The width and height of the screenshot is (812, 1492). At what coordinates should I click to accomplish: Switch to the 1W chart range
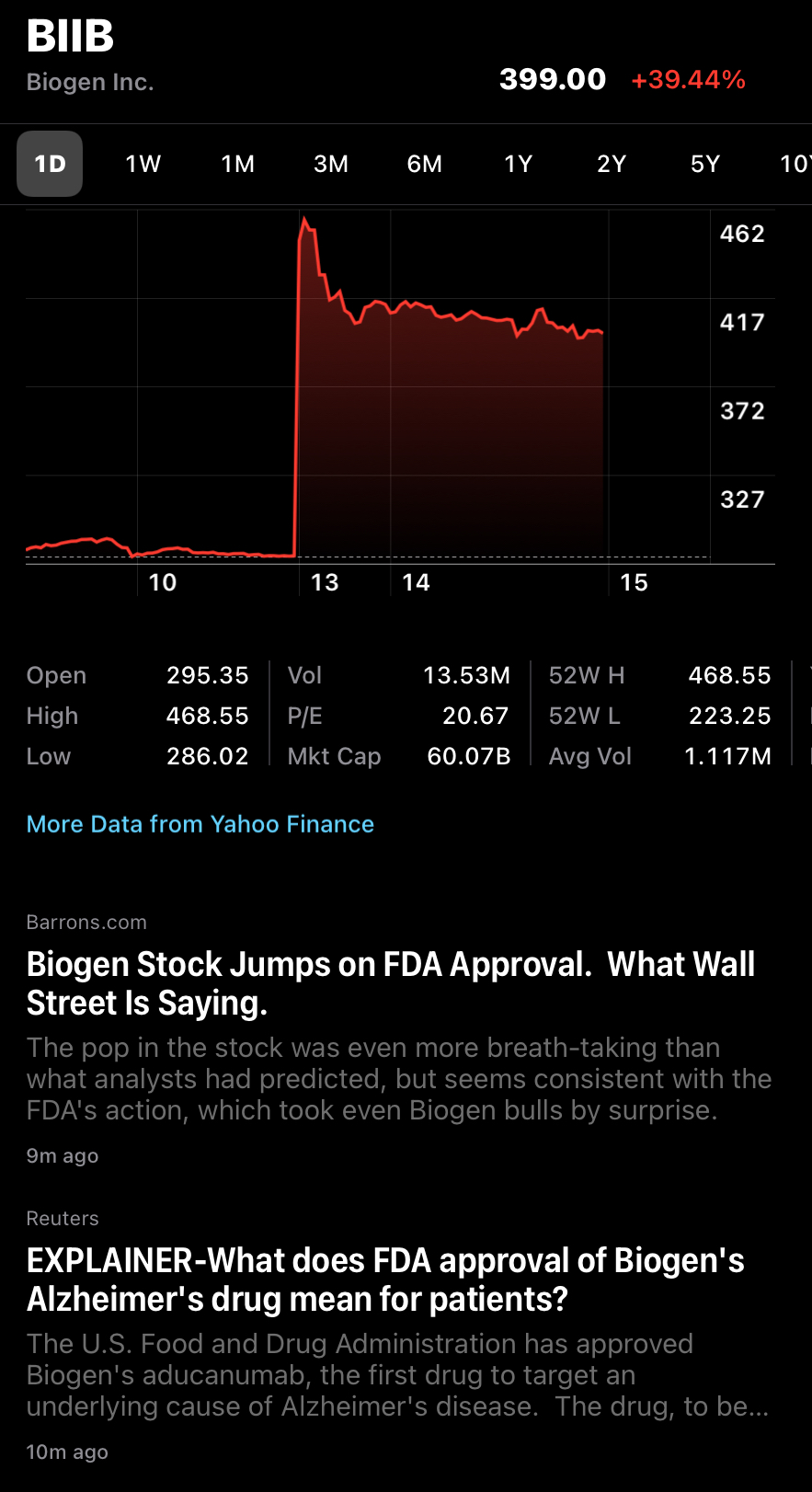coord(143,164)
